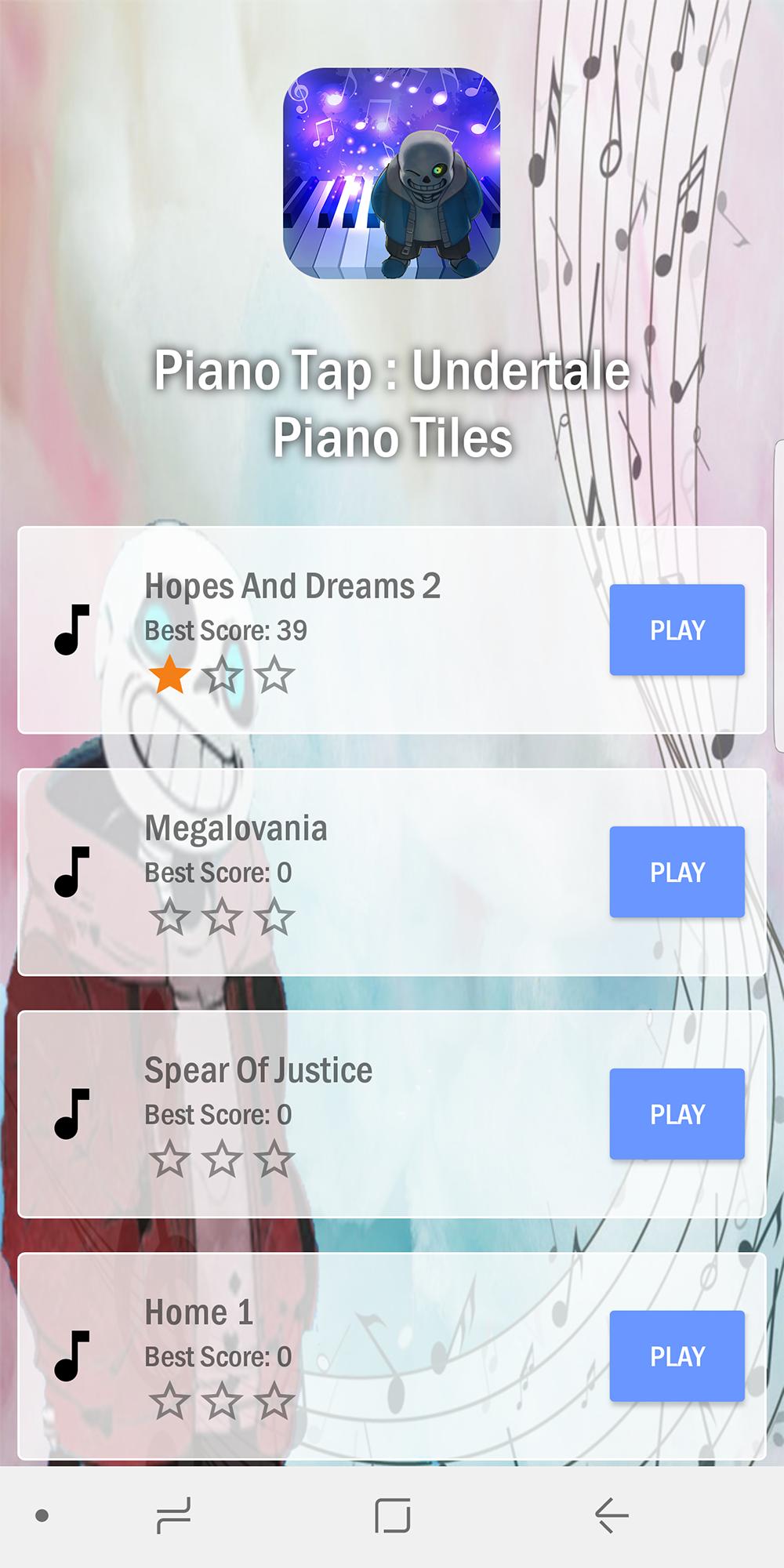Tap the home button in navigation bar

coord(392,1515)
